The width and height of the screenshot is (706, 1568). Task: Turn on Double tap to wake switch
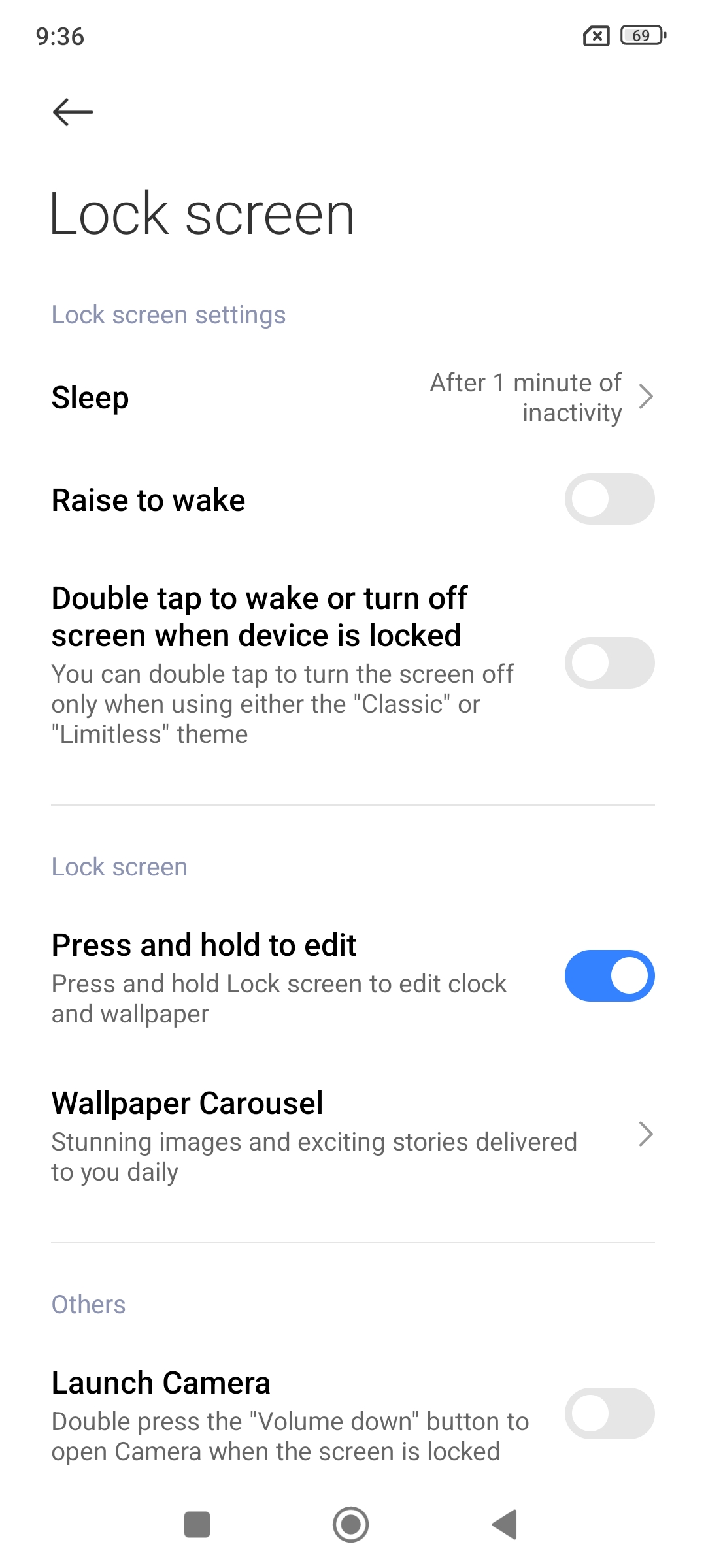tap(609, 662)
